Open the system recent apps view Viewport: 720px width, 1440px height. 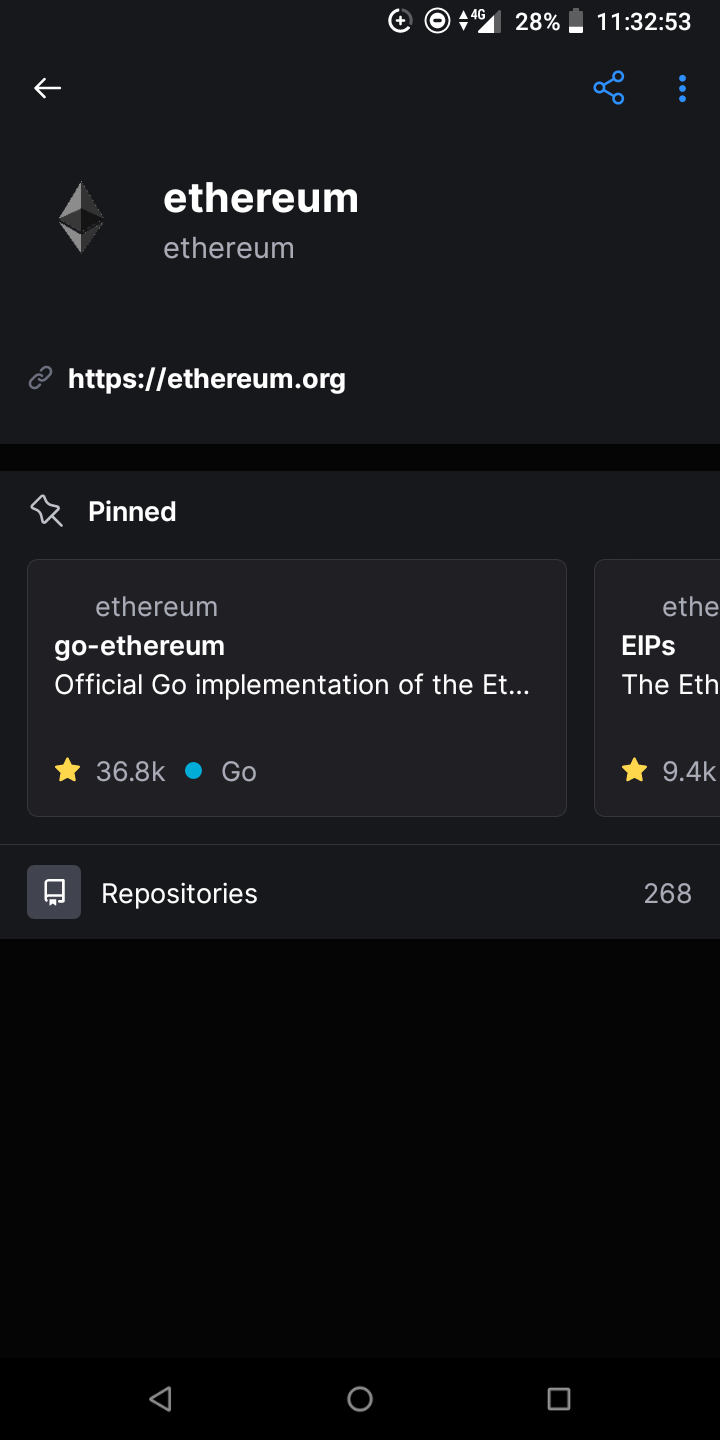coord(559,1398)
